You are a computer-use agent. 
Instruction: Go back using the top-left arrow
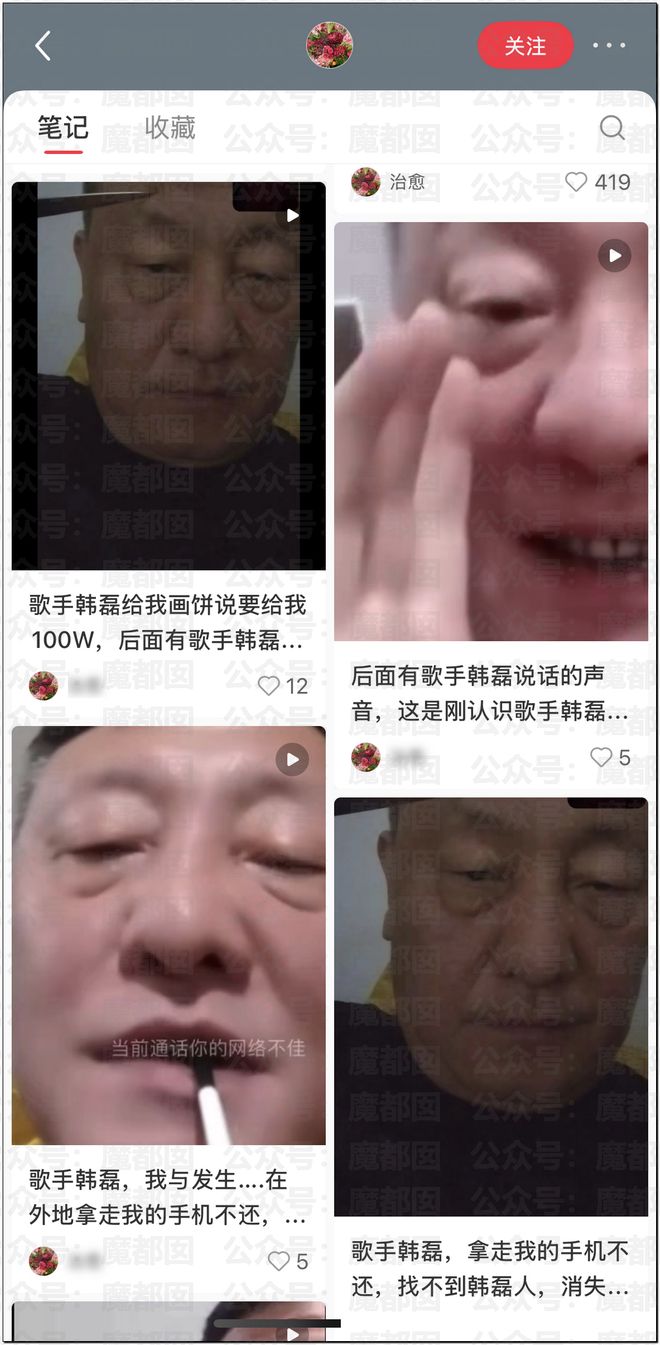pos(42,46)
